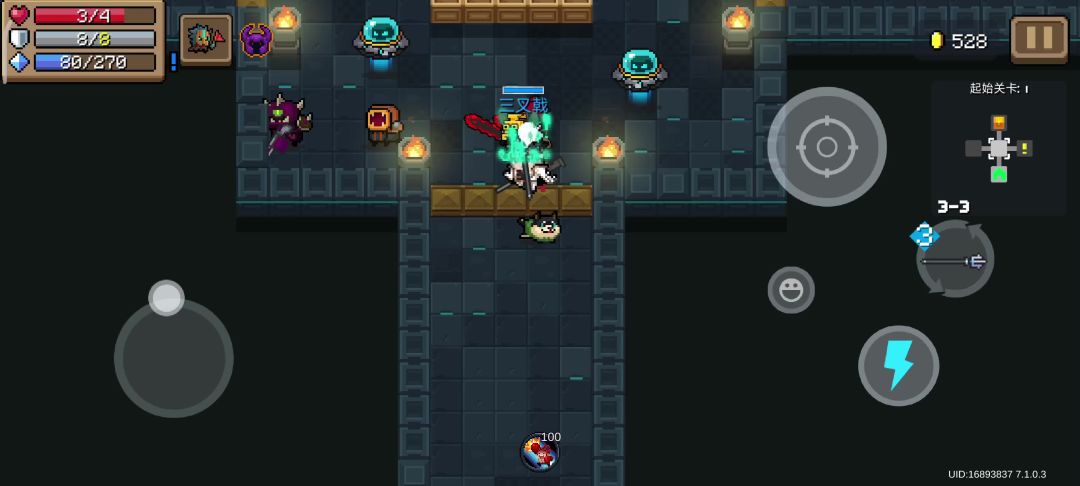Tap the item icon labeled 100
The width and height of the screenshot is (1080, 486).
(x=539, y=452)
